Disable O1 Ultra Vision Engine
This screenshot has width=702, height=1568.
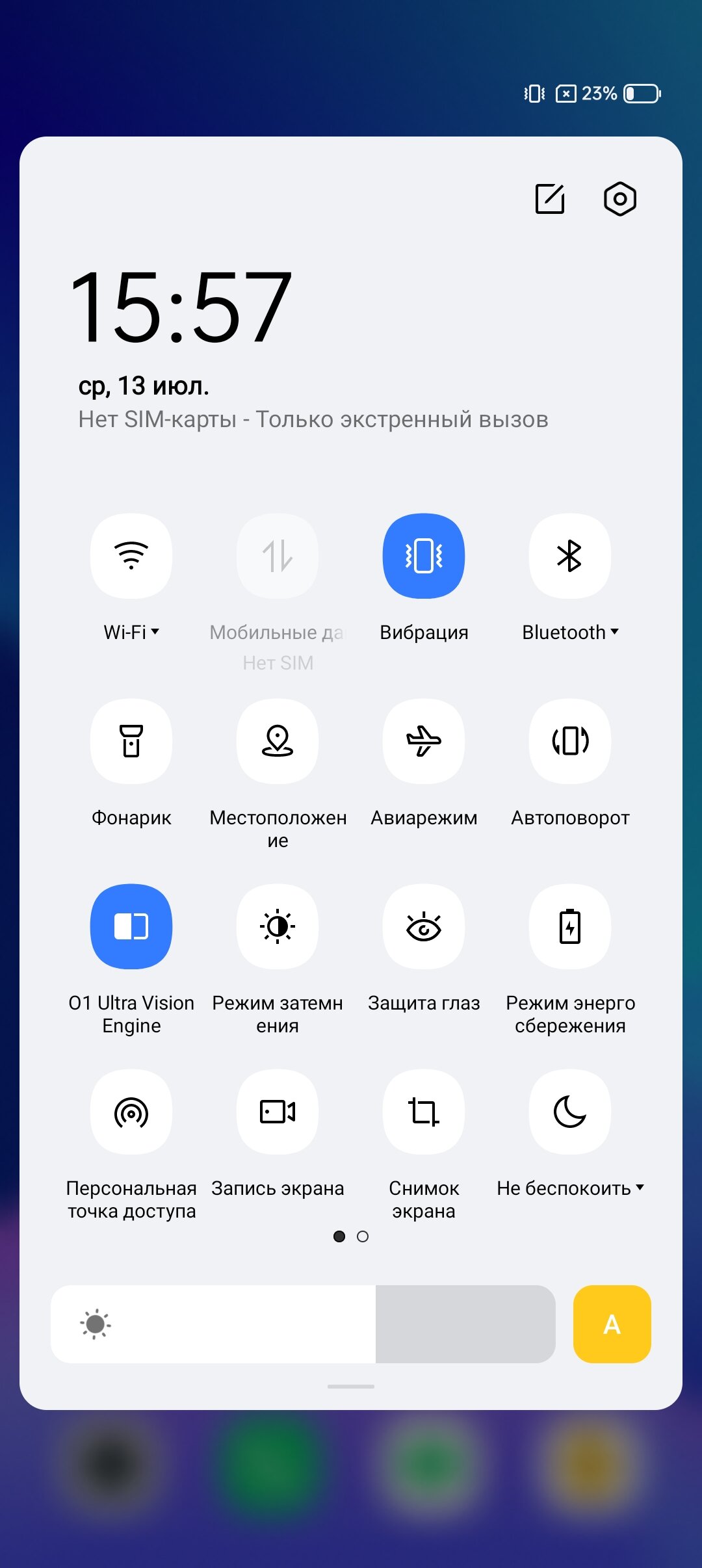click(131, 926)
